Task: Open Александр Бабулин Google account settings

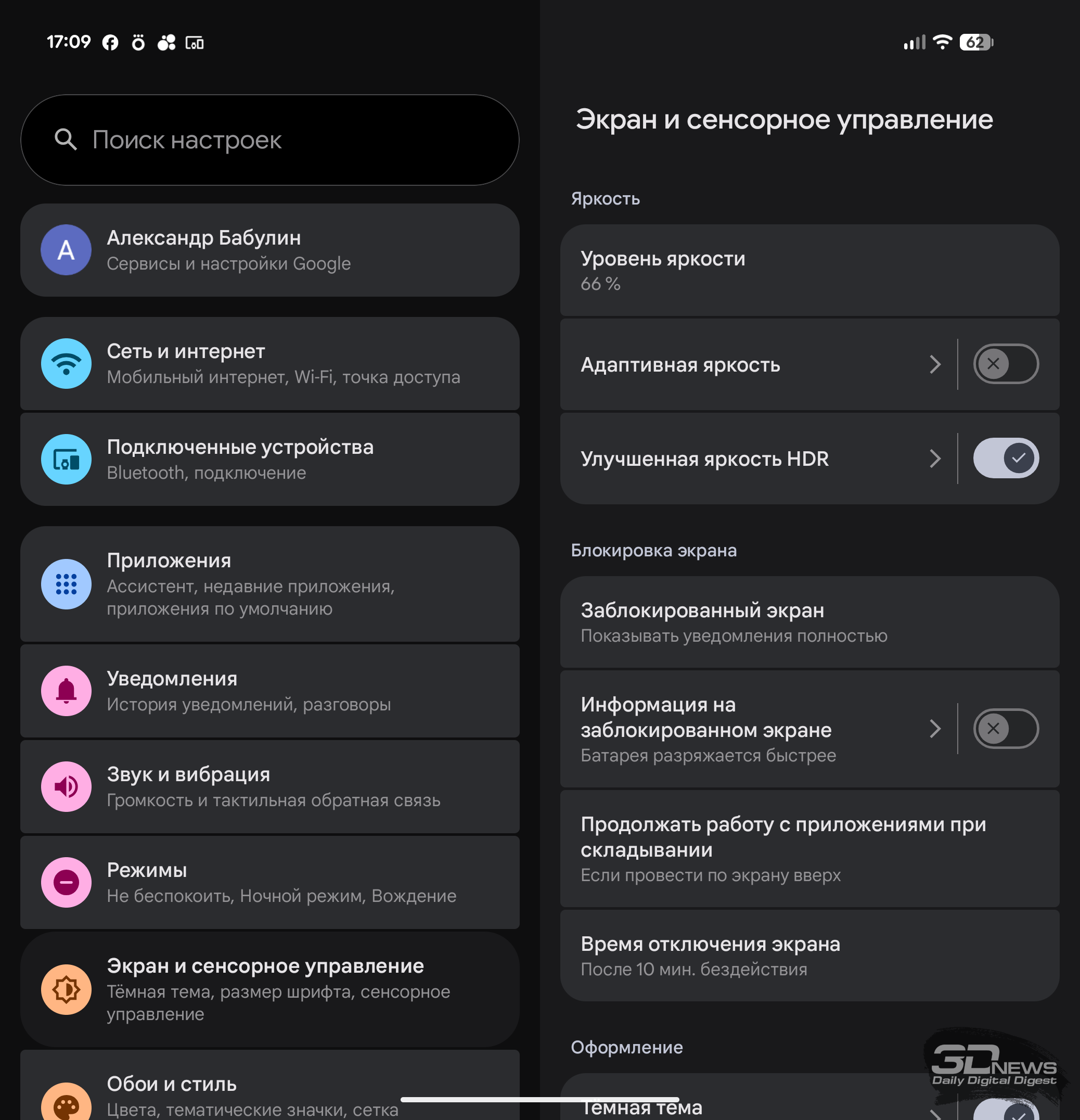Action: coord(269,250)
